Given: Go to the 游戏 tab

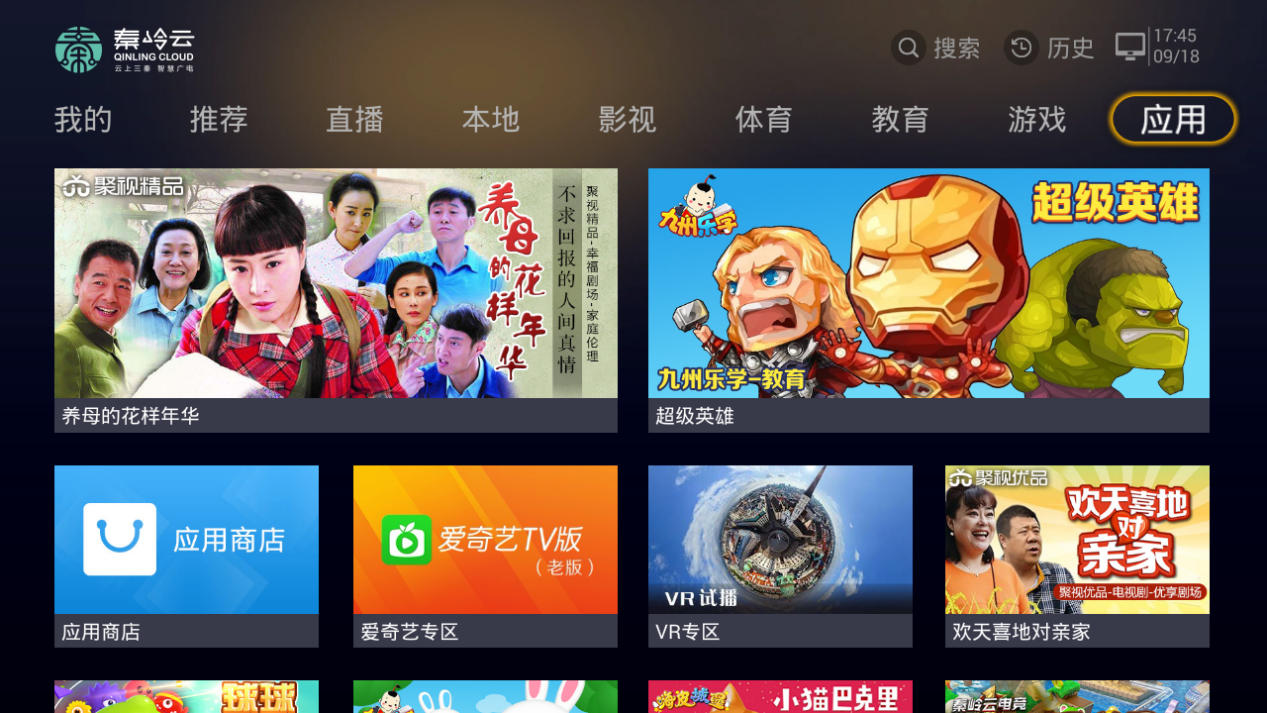Looking at the screenshot, I should pos(1037,120).
